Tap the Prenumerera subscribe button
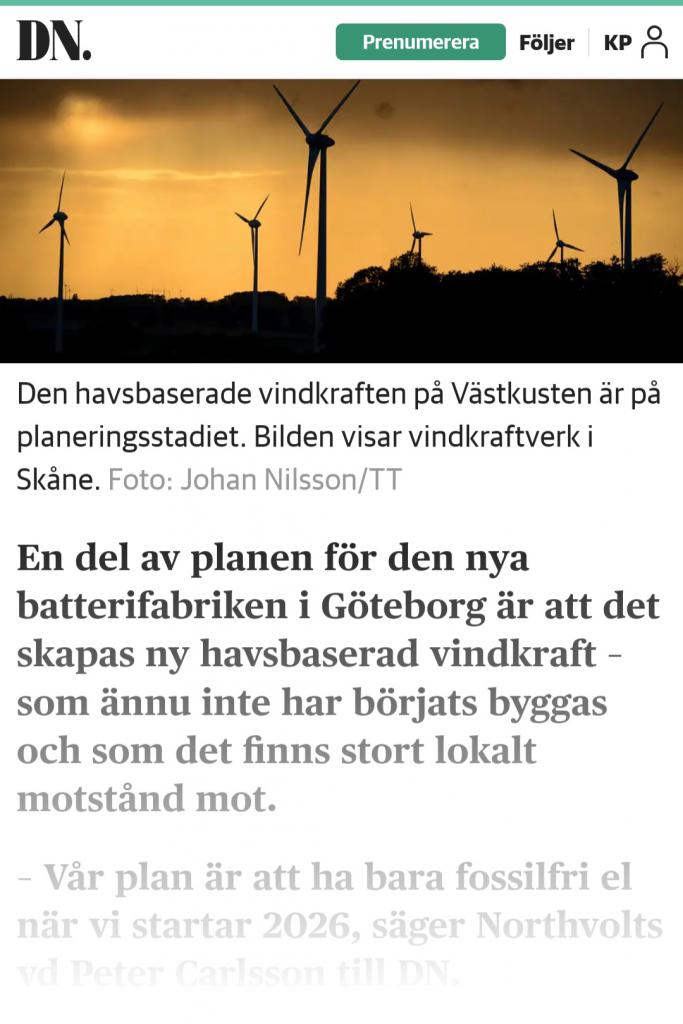The width and height of the screenshot is (683, 1024). pos(420,43)
